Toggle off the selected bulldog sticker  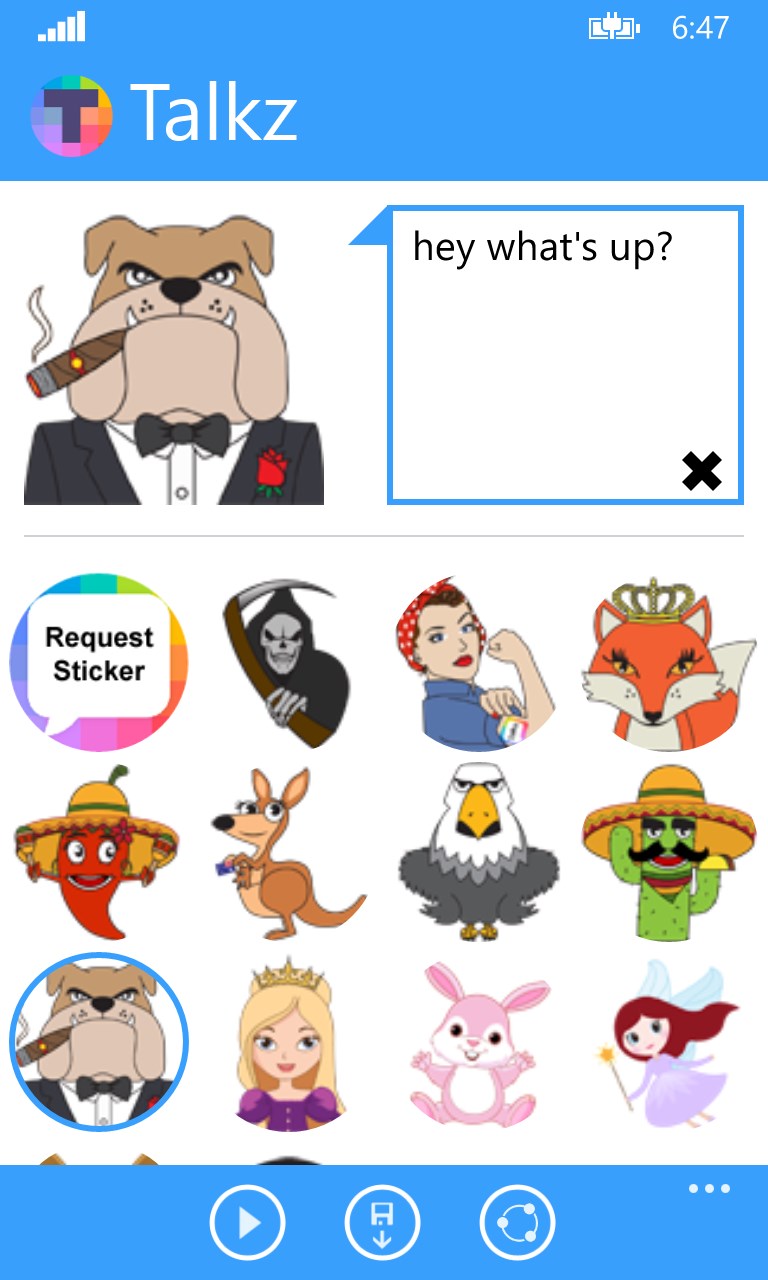[97, 1045]
